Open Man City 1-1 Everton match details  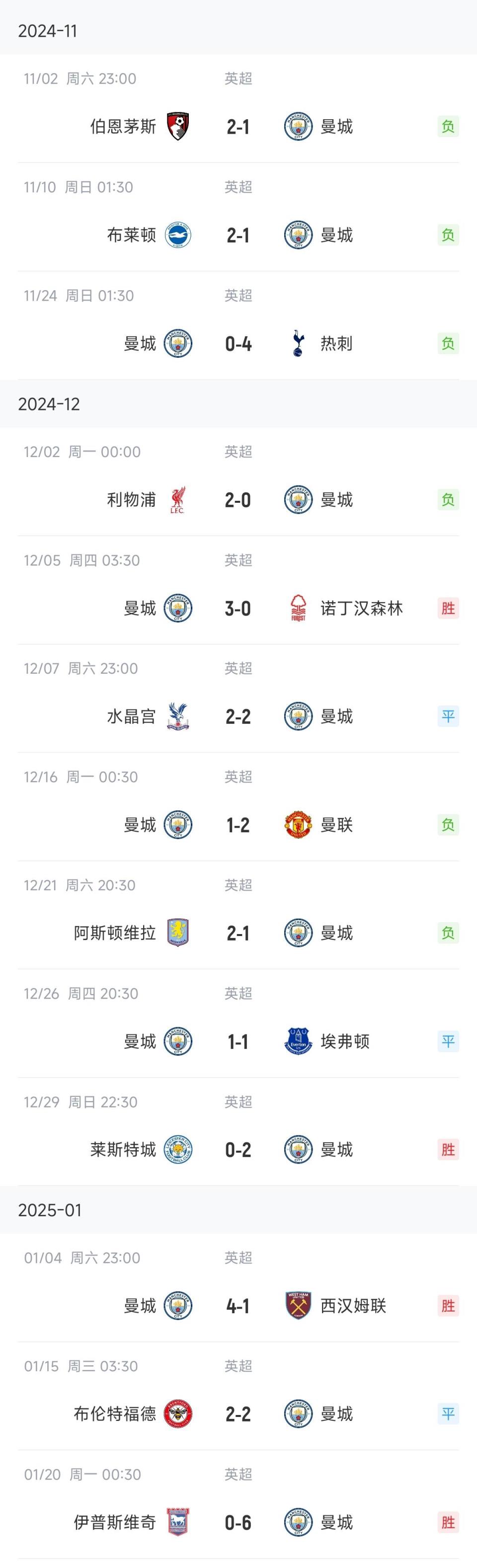[x=238, y=1041]
